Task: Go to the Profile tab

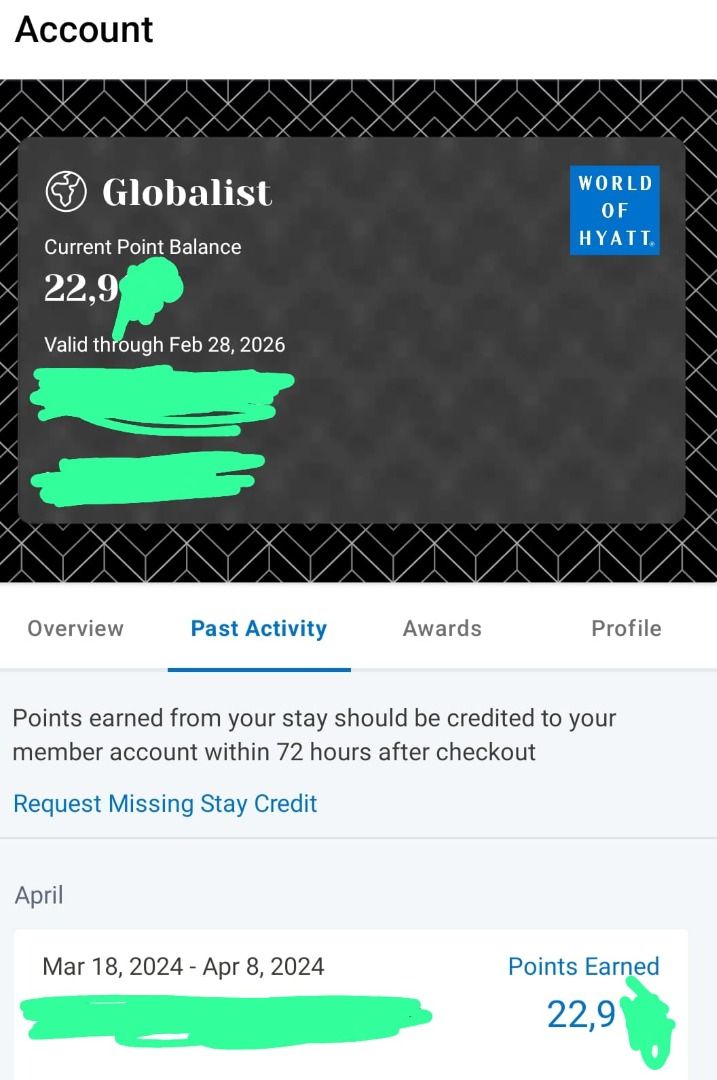Action: point(626,629)
